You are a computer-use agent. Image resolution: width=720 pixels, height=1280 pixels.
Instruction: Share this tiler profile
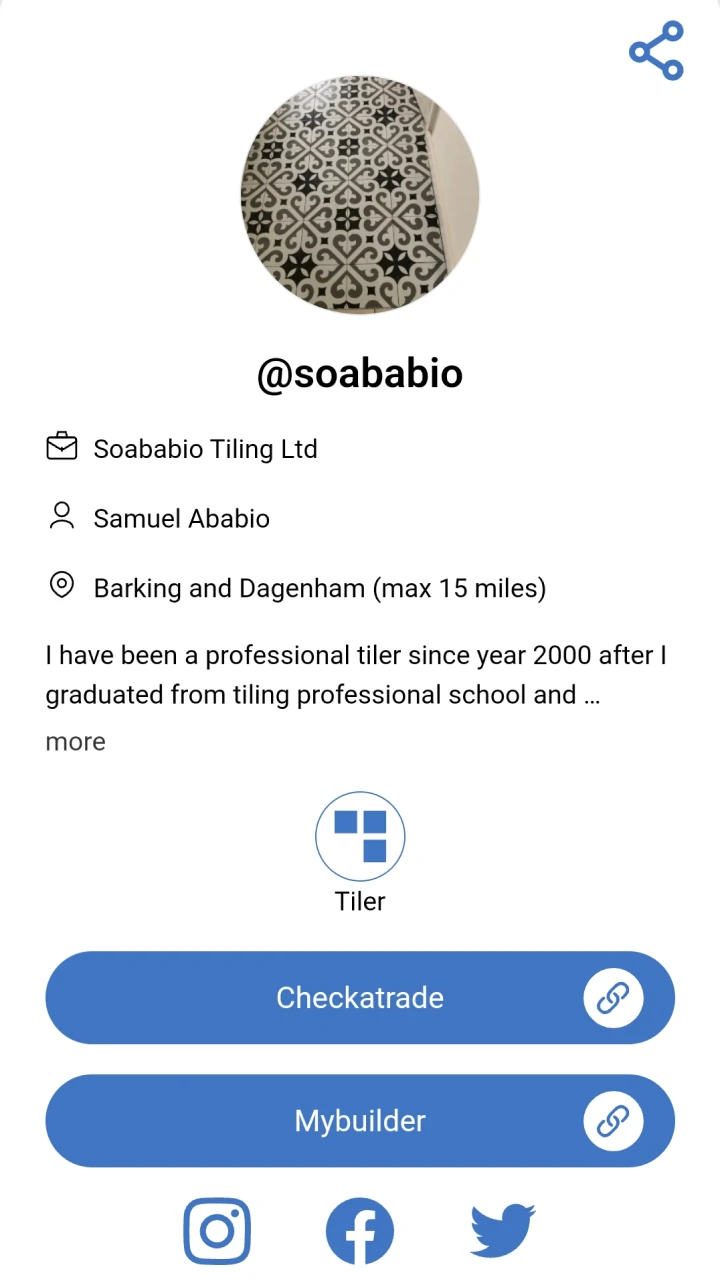pyautogui.click(x=656, y=50)
